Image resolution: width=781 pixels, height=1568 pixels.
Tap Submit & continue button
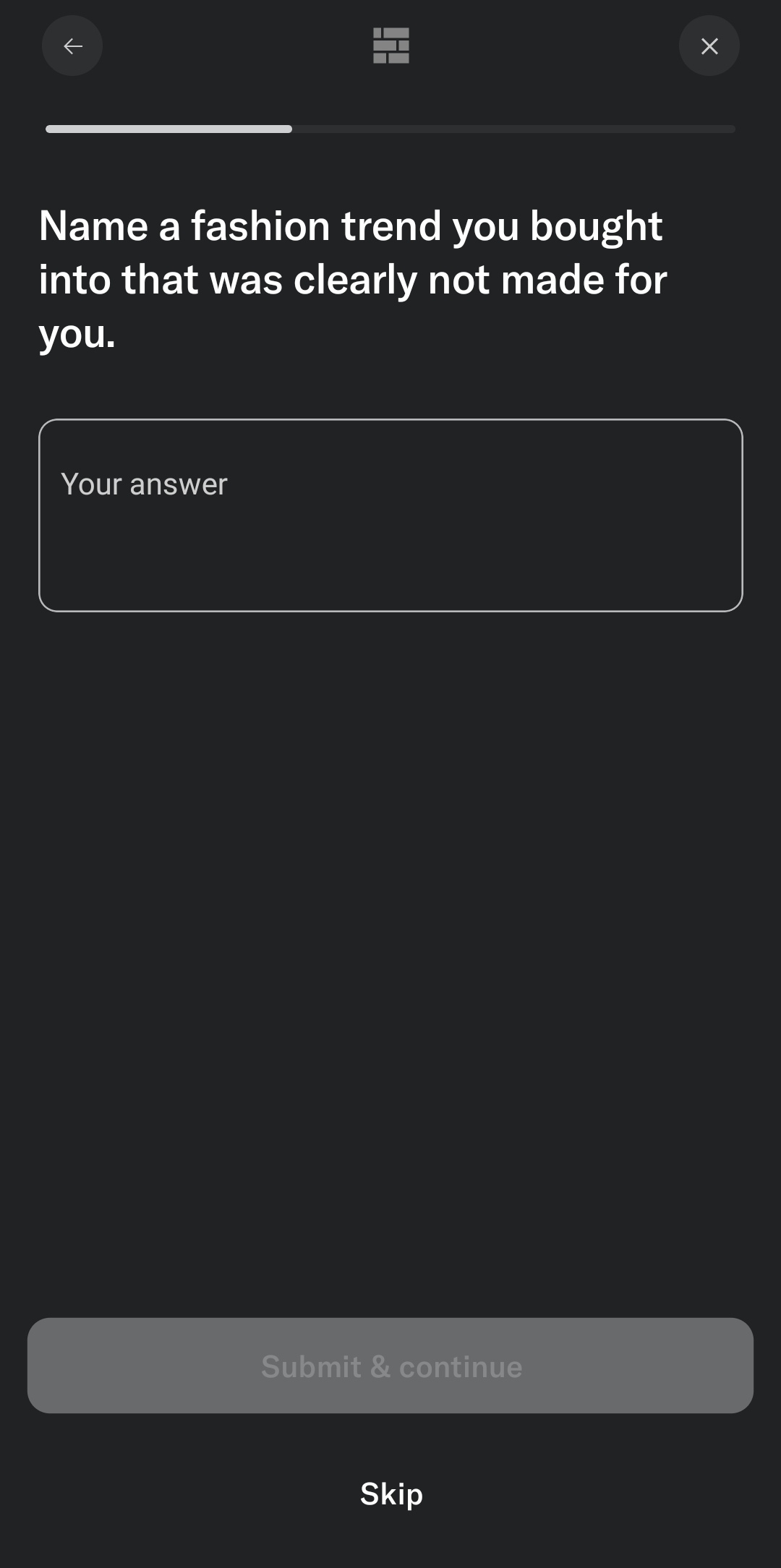[x=390, y=1366]
